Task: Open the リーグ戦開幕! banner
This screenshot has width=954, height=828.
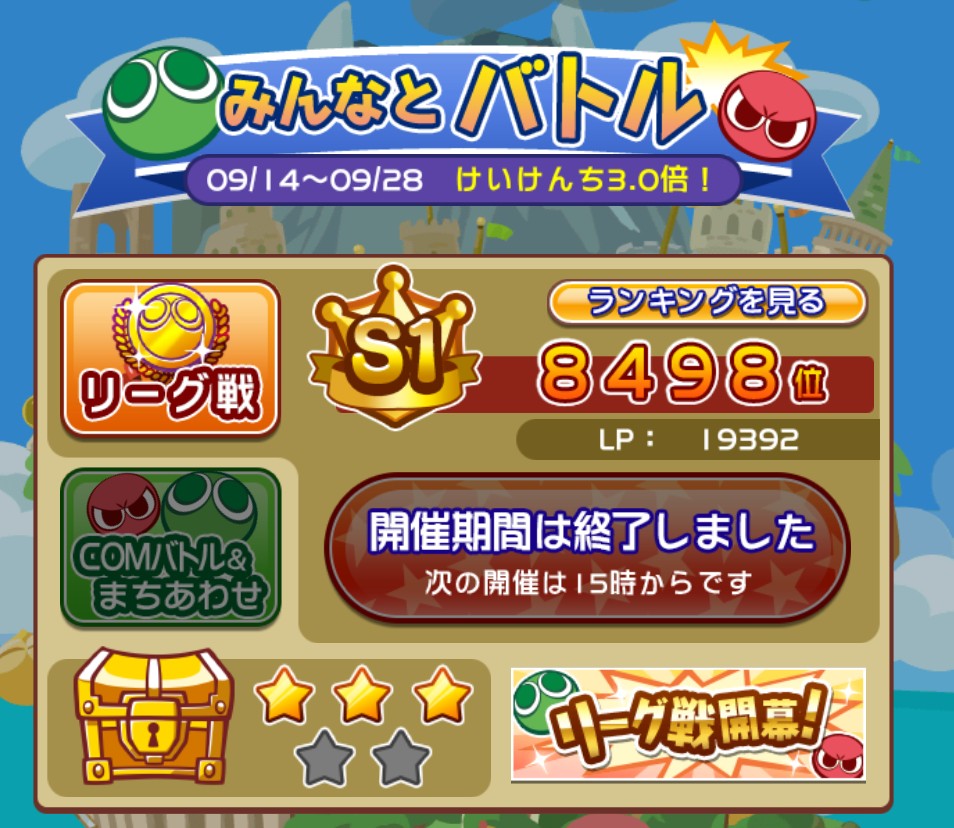Action: point(688,724)
